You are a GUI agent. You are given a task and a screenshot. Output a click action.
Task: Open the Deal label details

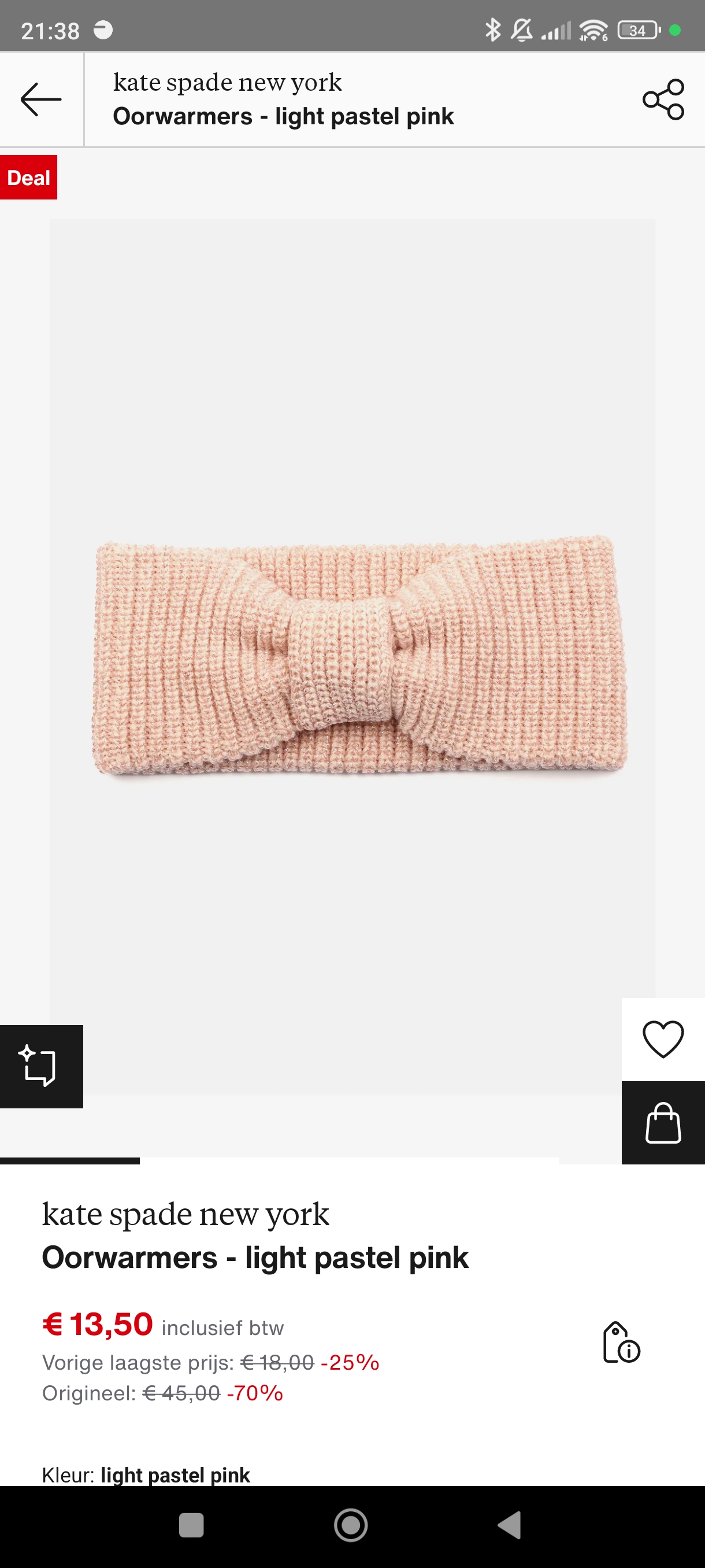point(28,177)
